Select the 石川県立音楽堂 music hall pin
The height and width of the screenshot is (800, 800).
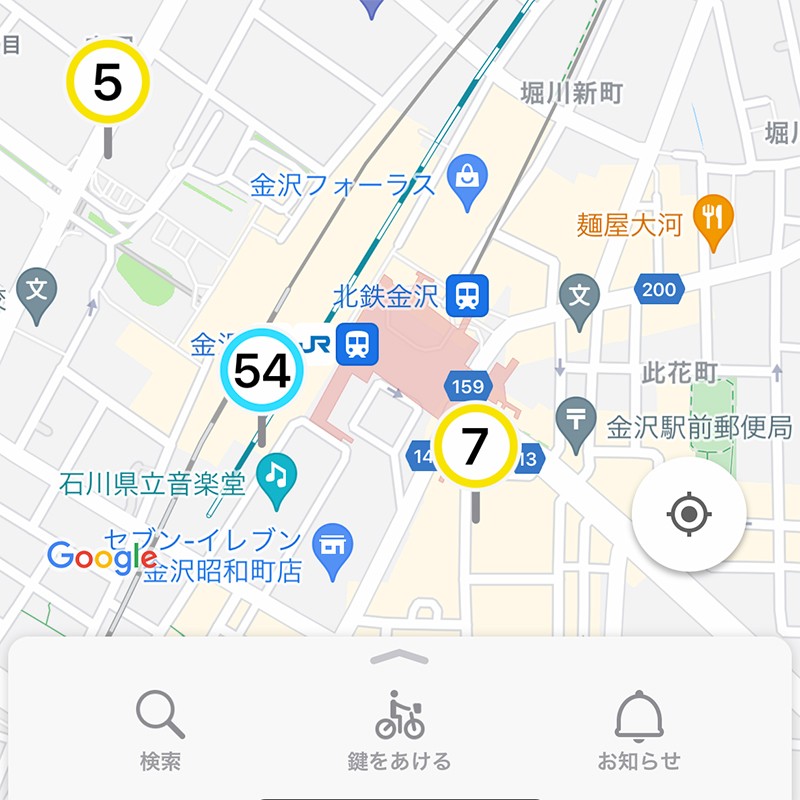277,473
